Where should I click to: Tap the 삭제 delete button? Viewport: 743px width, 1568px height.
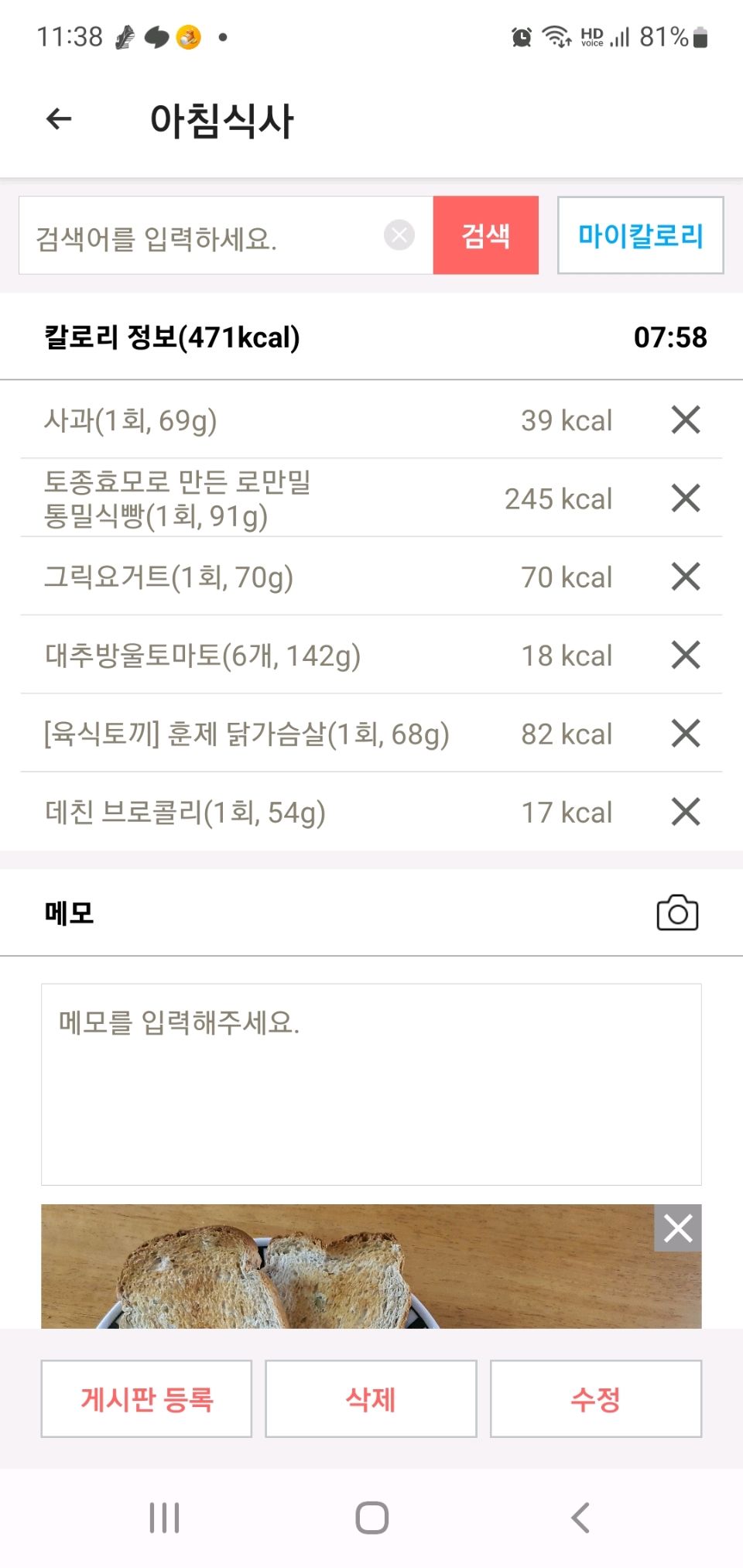[371, 1399]
